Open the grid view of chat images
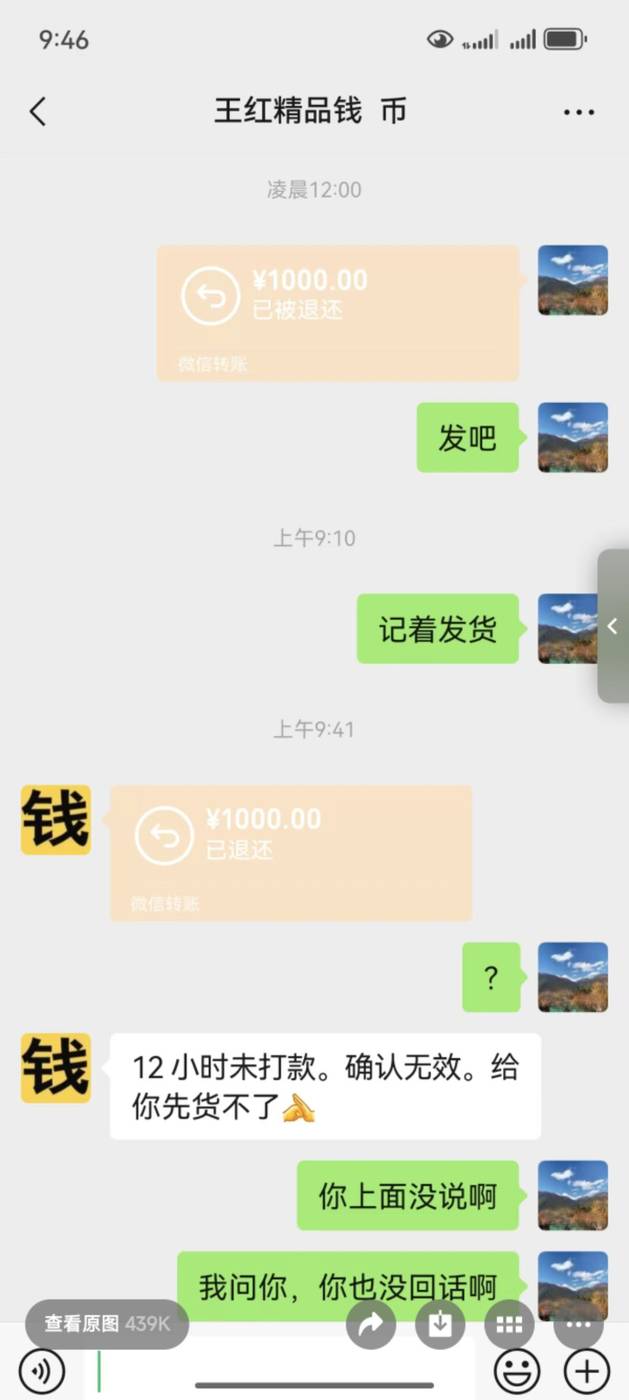 point(509,1325)
